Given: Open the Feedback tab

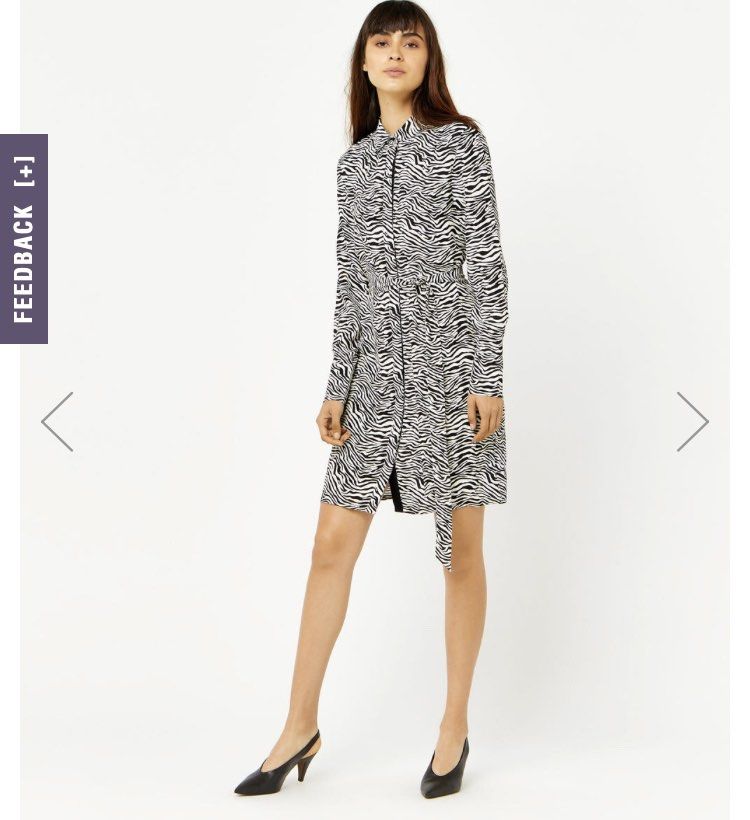Looking at the screenshot, I should (x=24, y=239).
